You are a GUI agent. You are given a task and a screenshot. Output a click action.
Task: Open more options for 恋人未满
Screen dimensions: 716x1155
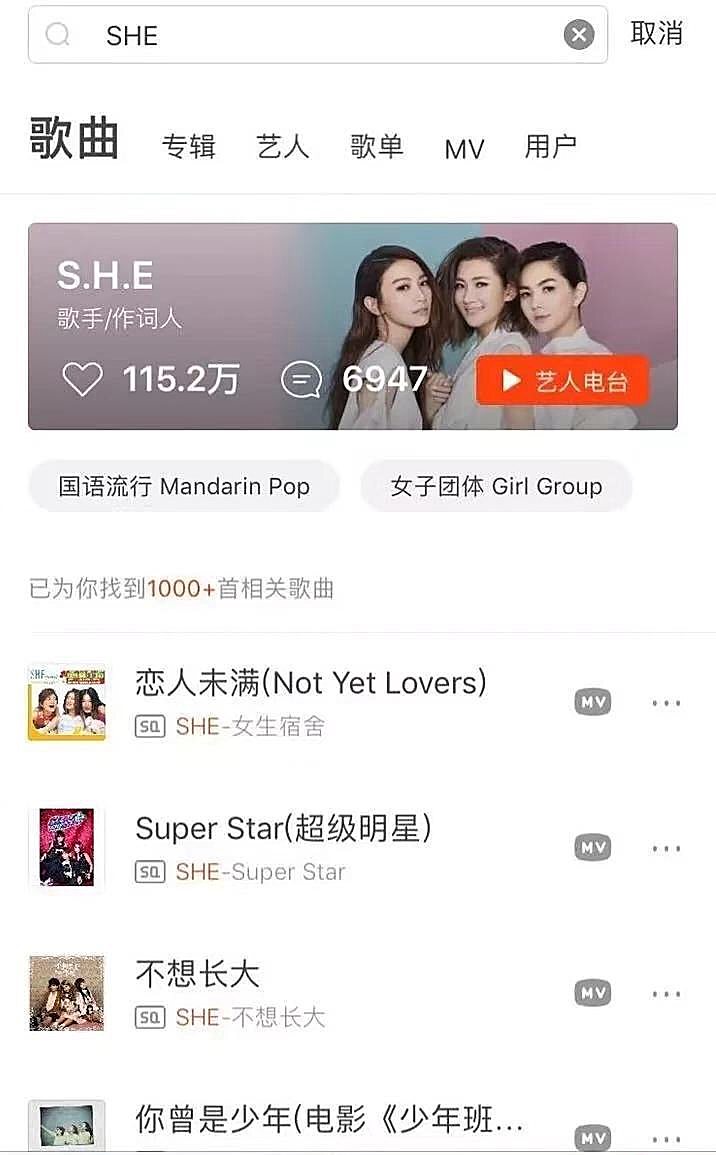[x=666, y=703]
